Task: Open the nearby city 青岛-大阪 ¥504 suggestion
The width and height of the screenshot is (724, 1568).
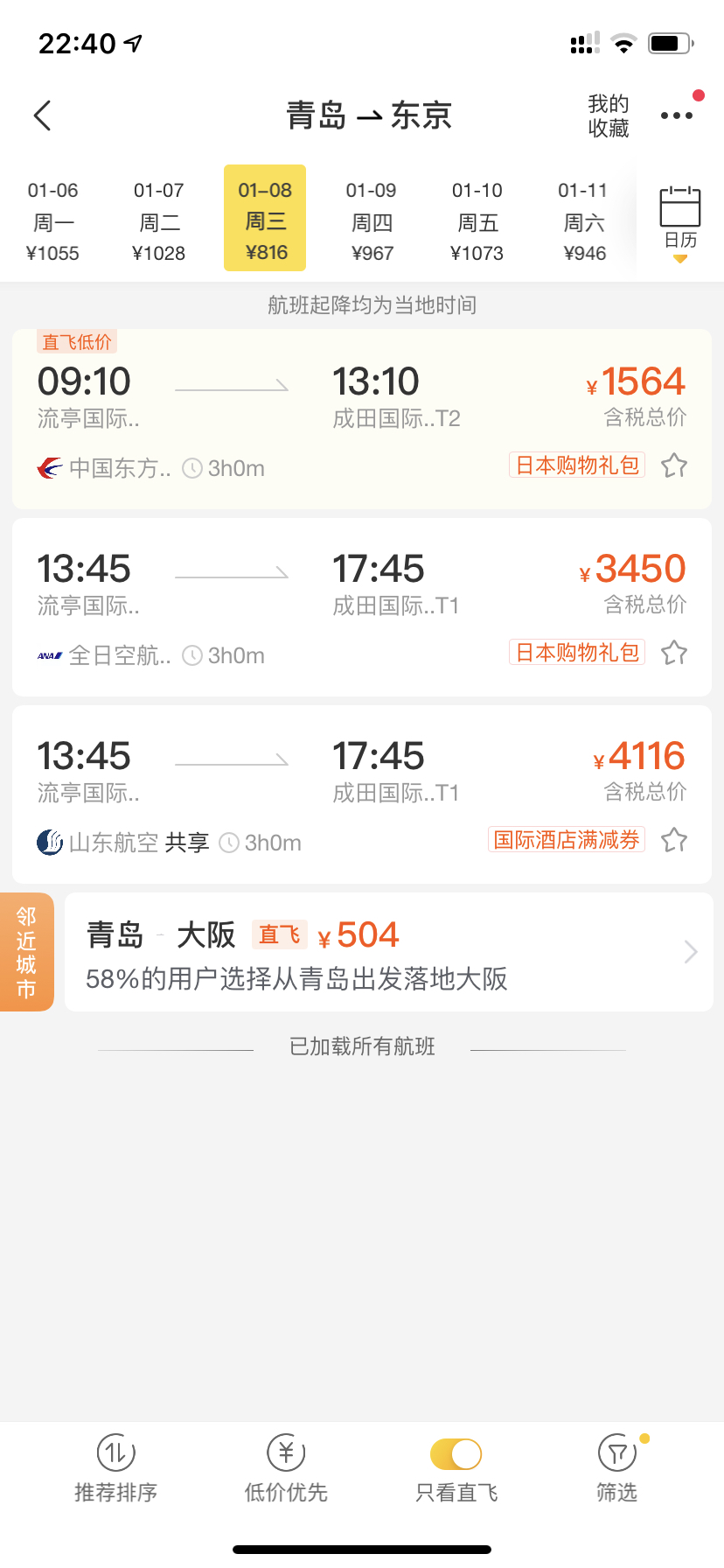Action: coord(389,952)
